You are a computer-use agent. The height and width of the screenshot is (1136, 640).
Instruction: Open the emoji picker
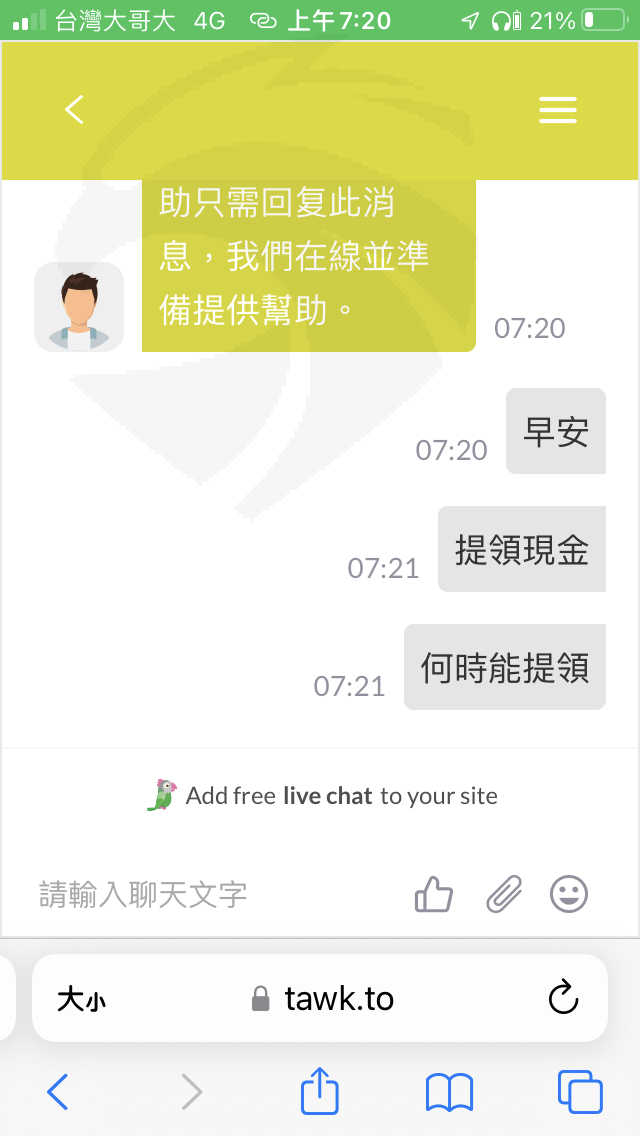[569, 894]
